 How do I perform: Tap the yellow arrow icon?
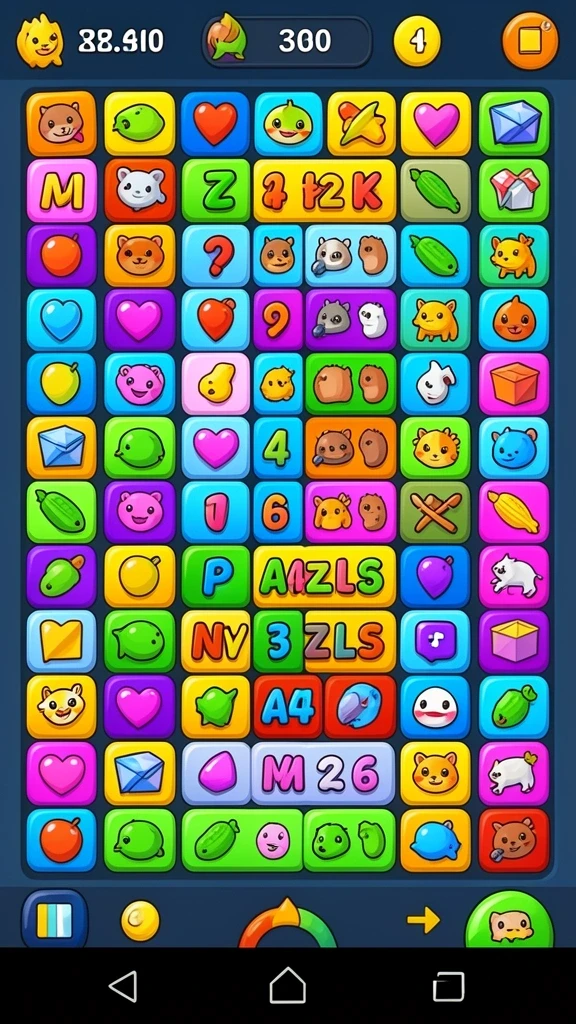424,920
